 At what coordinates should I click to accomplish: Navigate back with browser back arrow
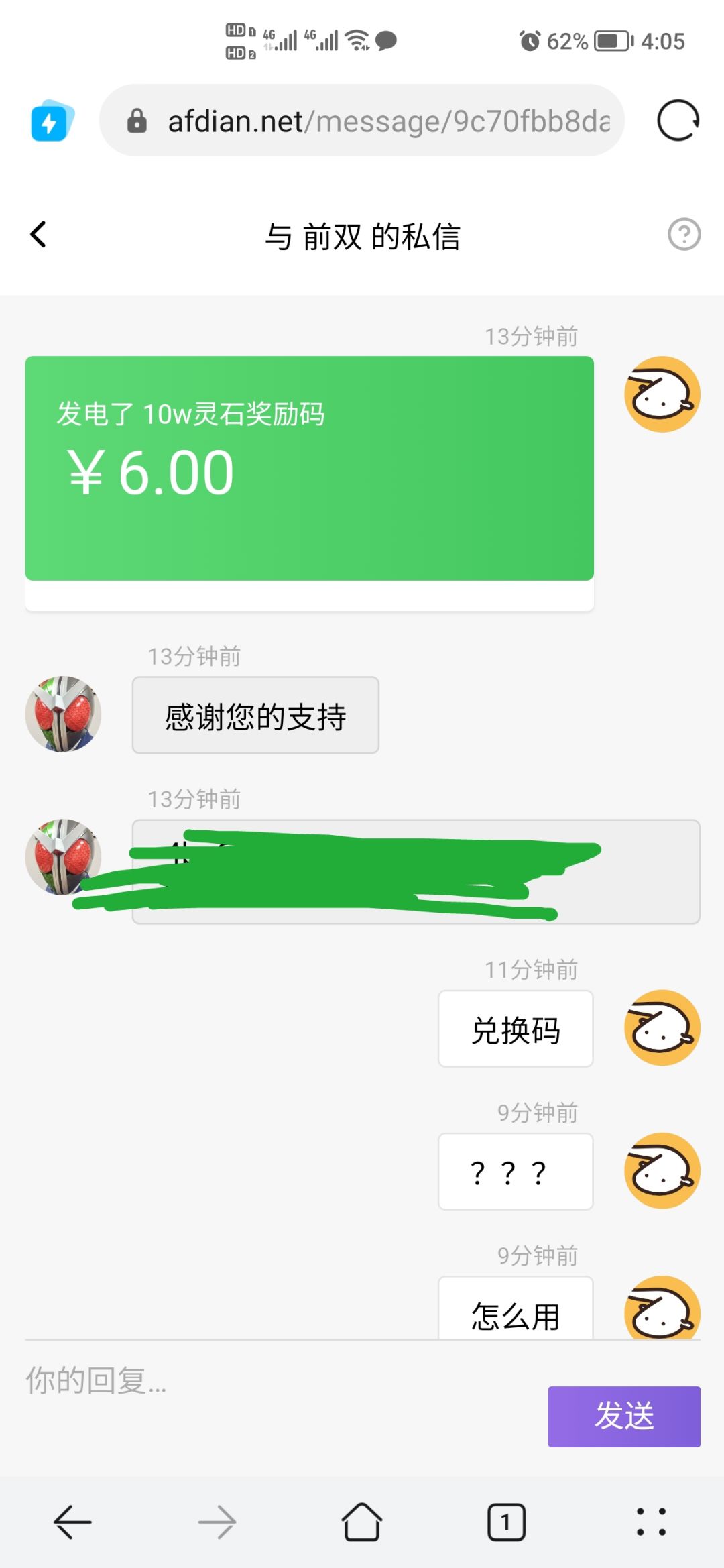pyautogui.click(x=72, y=1522)
